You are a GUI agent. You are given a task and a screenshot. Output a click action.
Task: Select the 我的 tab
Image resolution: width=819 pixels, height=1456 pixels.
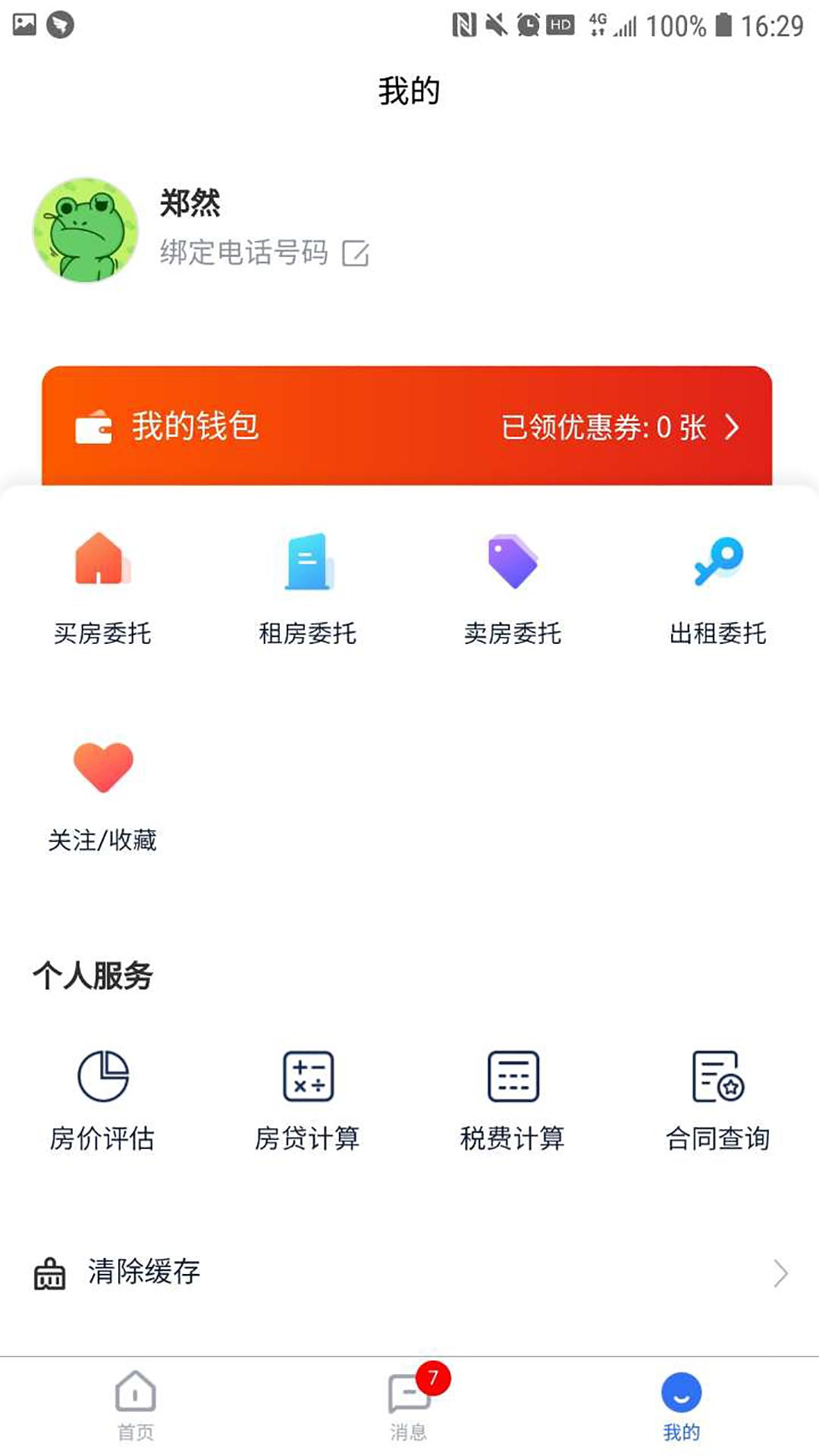coord(681,1405)
